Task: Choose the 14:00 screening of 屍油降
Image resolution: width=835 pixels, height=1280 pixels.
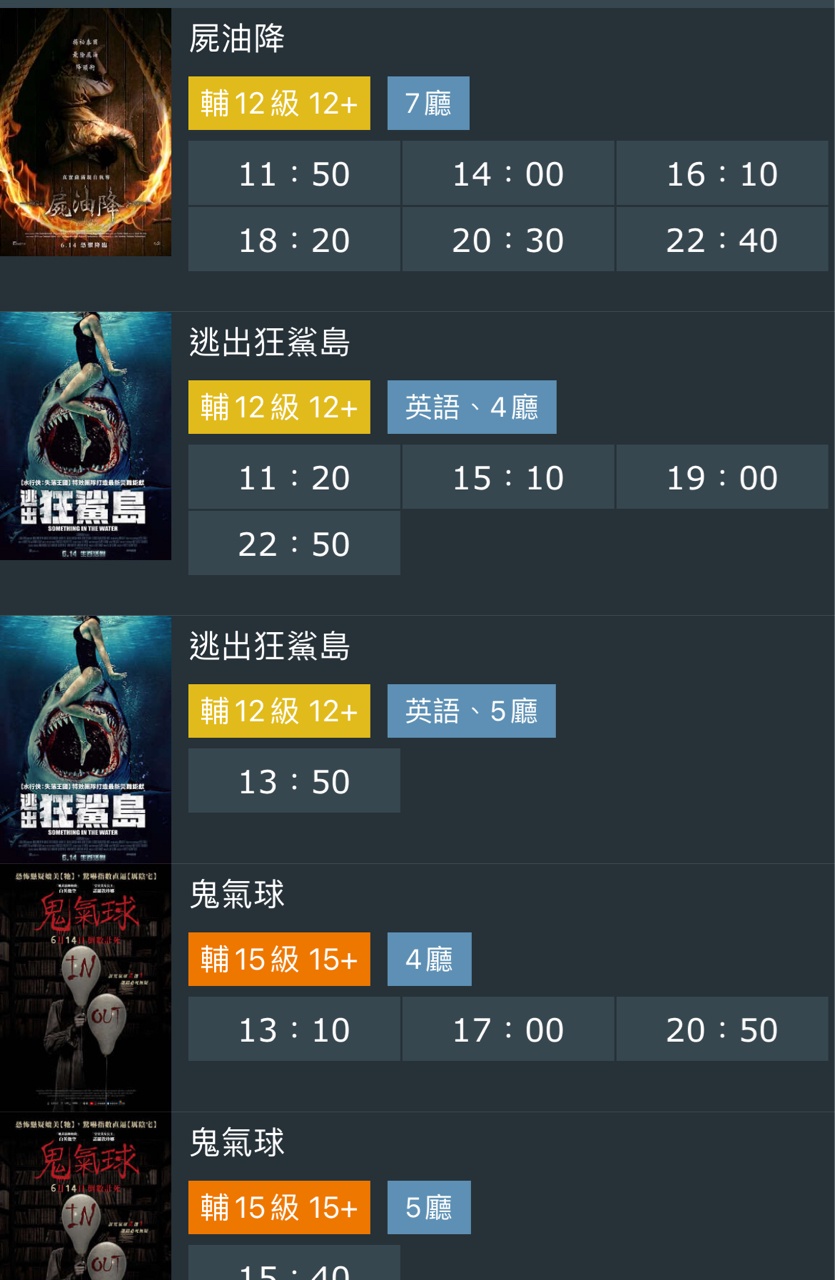Action: click(508, 174)
